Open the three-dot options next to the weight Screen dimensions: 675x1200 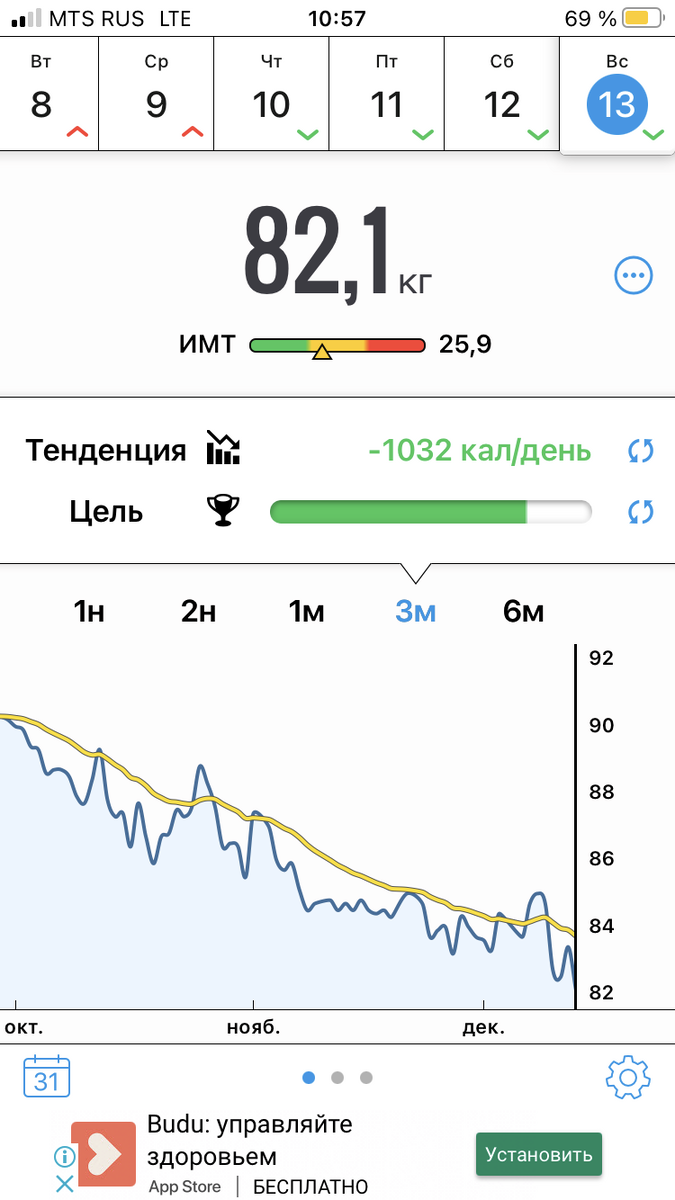tap(633, 275)
